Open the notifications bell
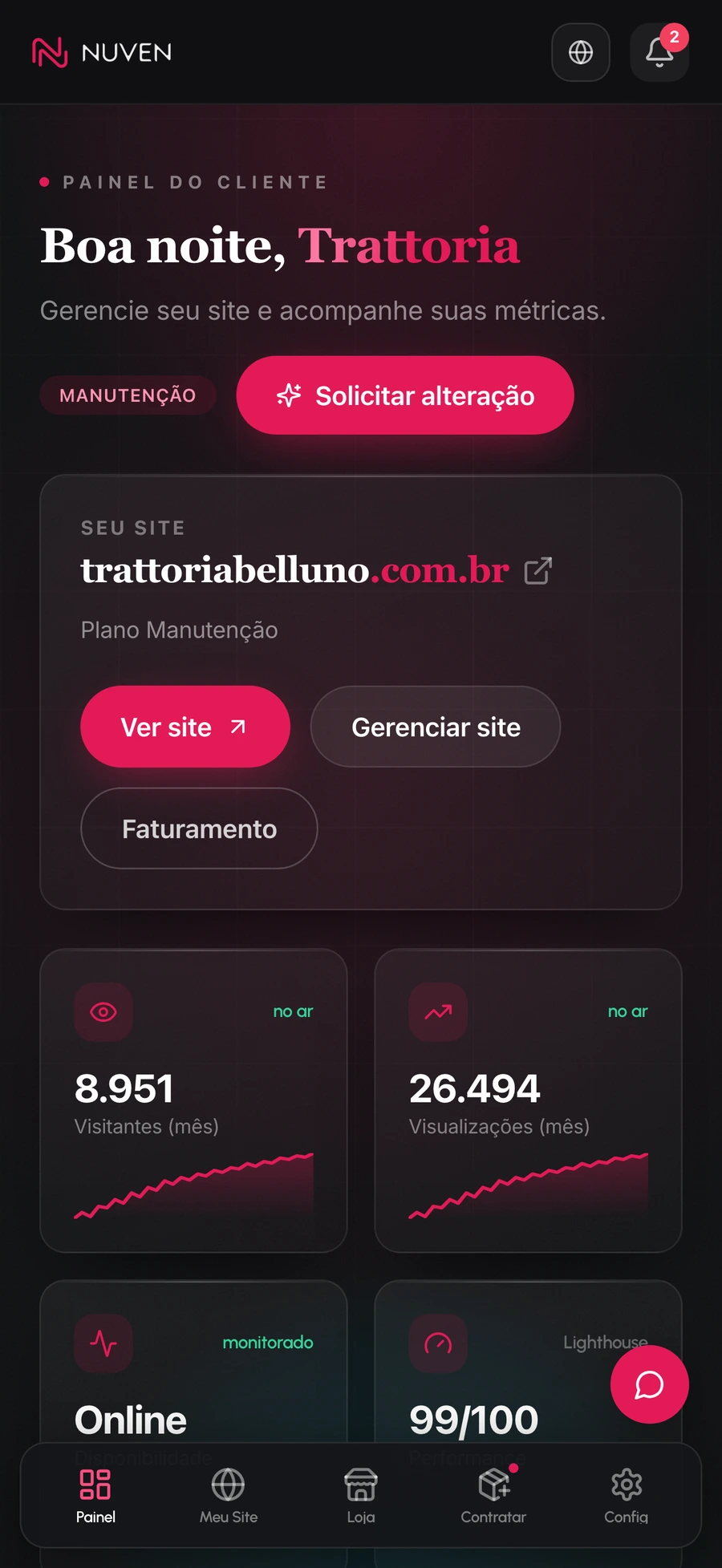The width and height of the screenshot is (722, 1568). click(x=659, y=52)
